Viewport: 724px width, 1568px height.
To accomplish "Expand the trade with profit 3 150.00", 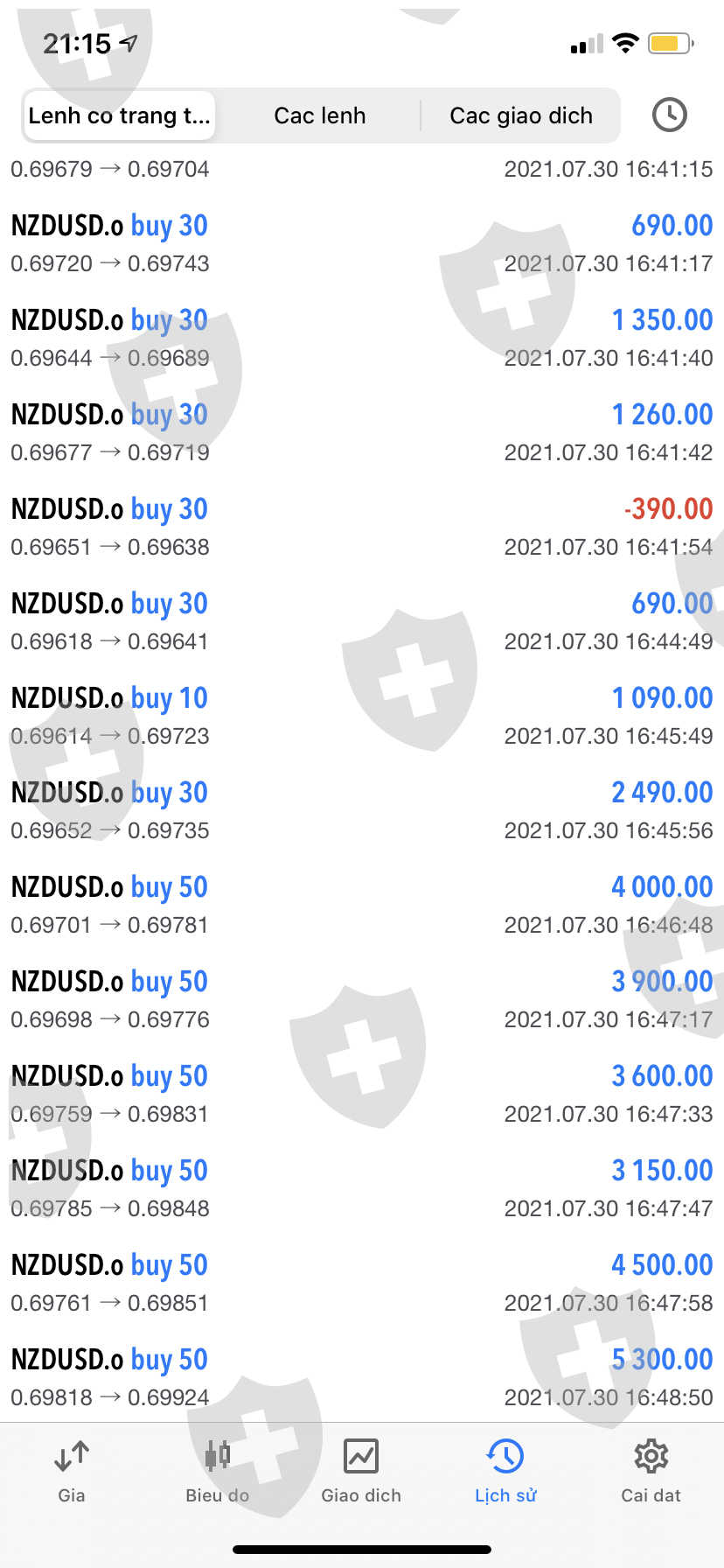I will click(362, 1188).
